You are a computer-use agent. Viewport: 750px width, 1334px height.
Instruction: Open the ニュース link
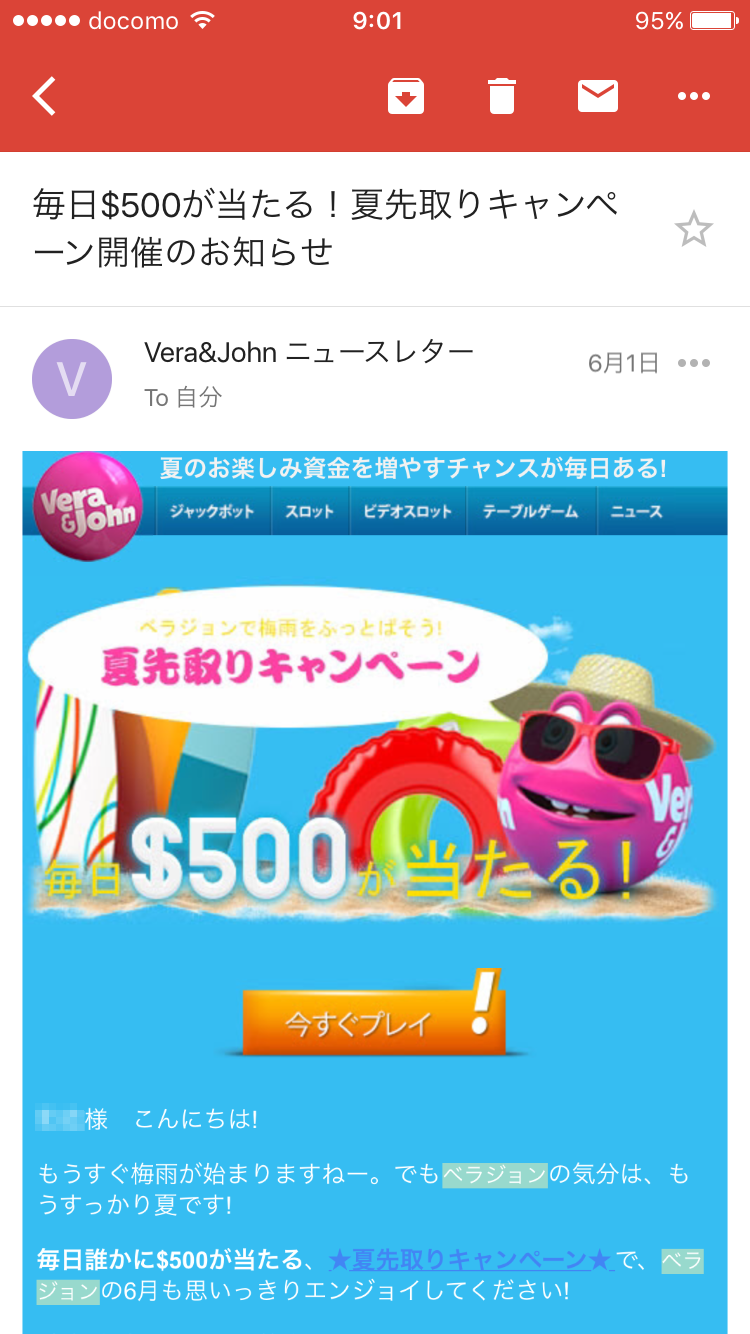[636, 511]
